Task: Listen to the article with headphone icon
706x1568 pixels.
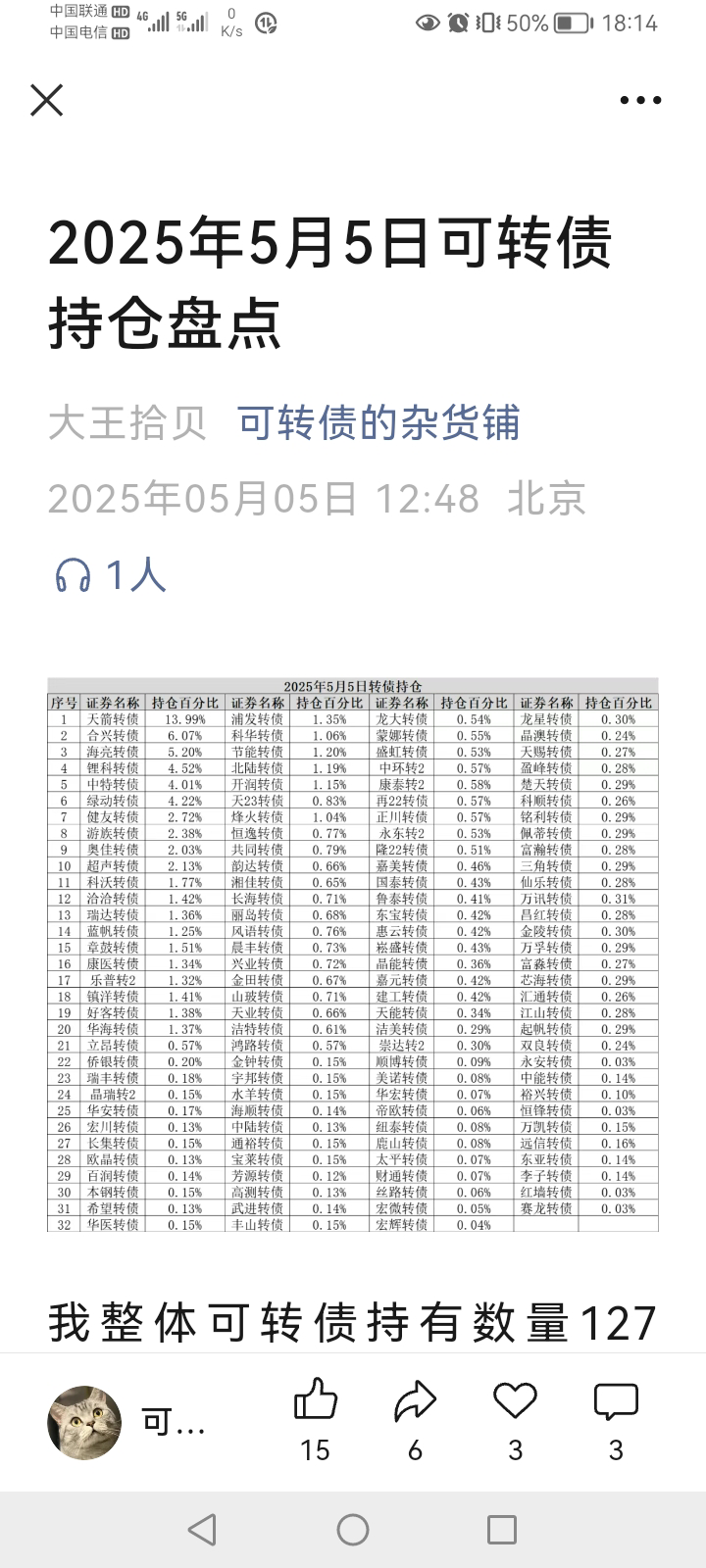Action: pyautogui.click(x=73, y=575)
